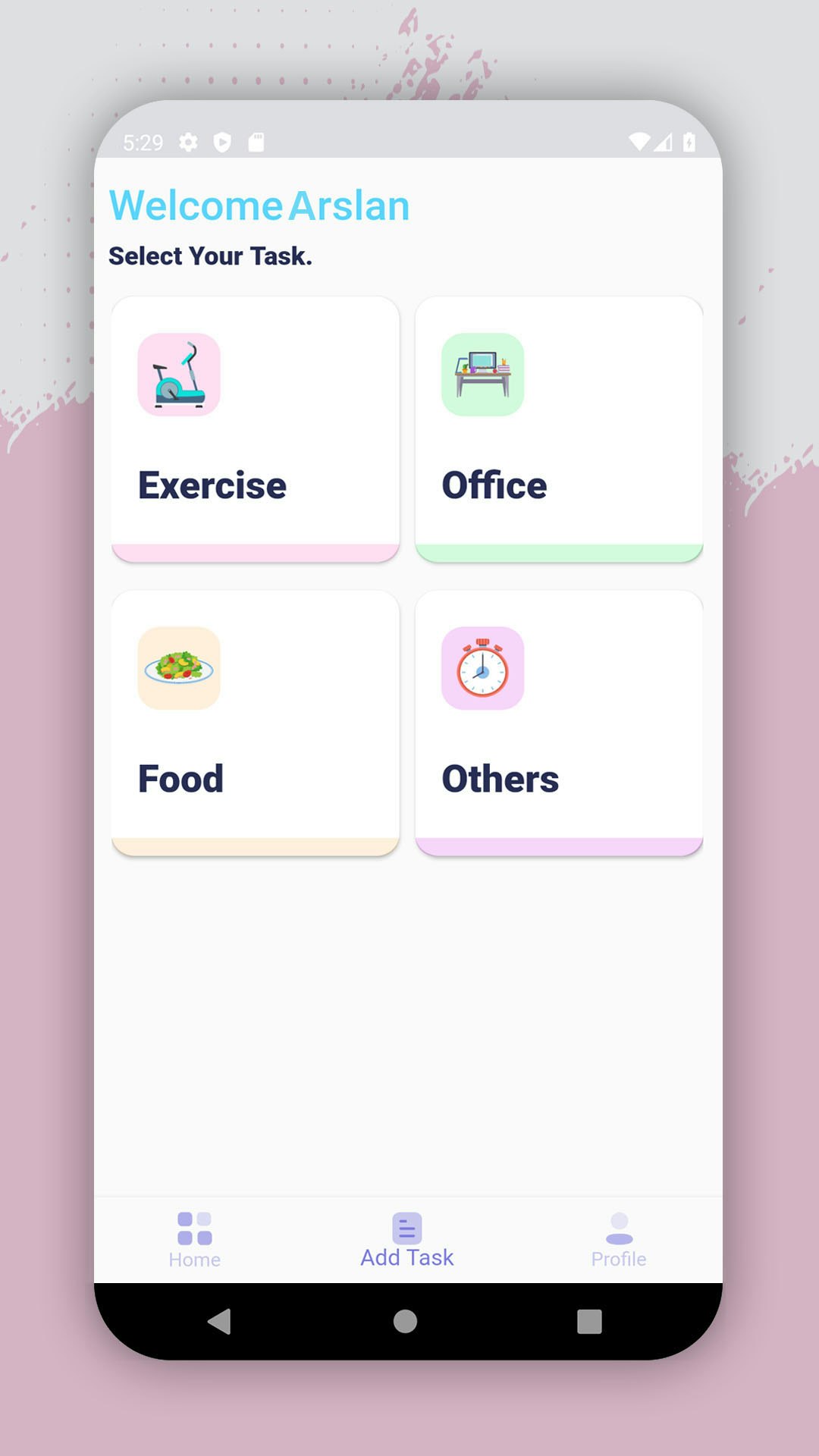Tap the salad plate icon on Food card
Screen dimensions: 819x1456
point(178,668)
